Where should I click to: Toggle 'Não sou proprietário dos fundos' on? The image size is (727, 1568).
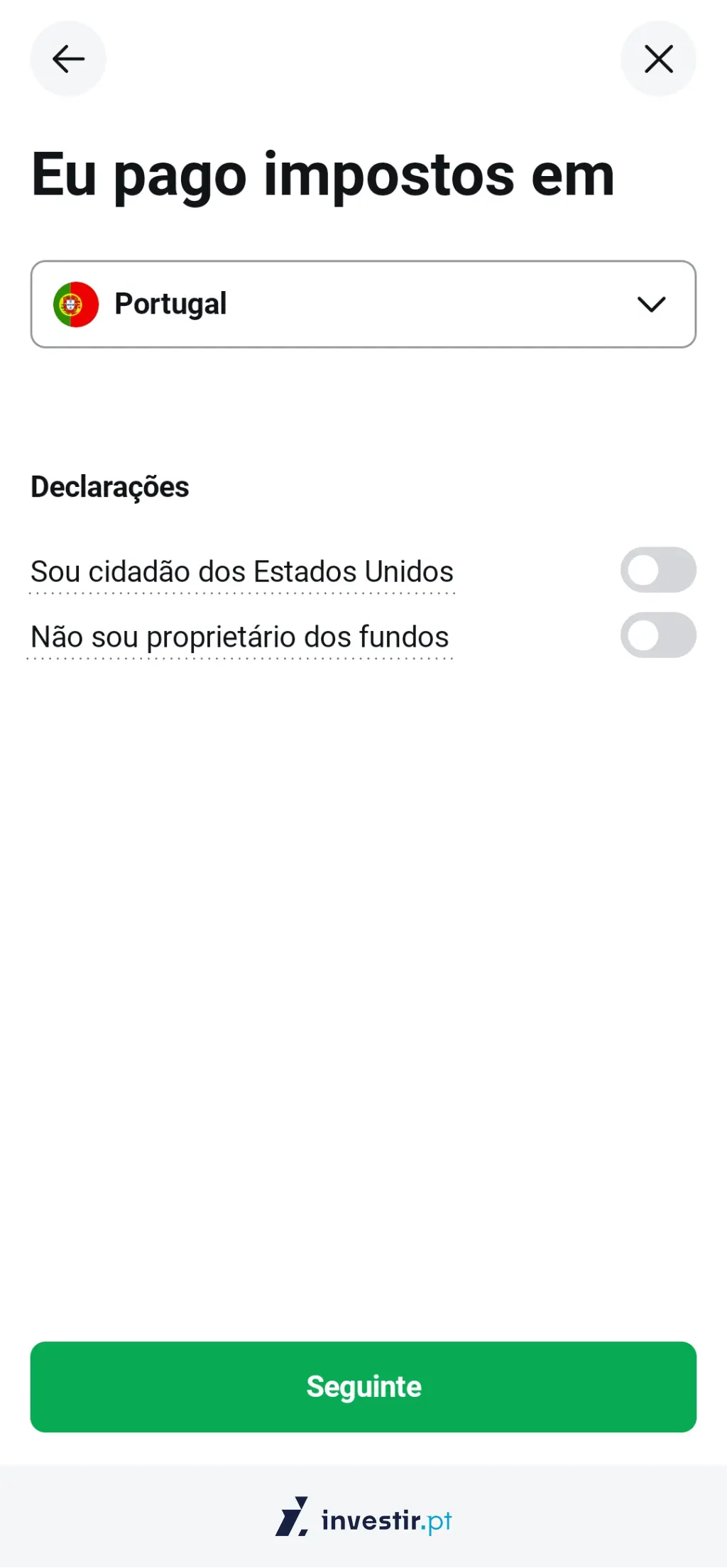click(x=658, y=635)
